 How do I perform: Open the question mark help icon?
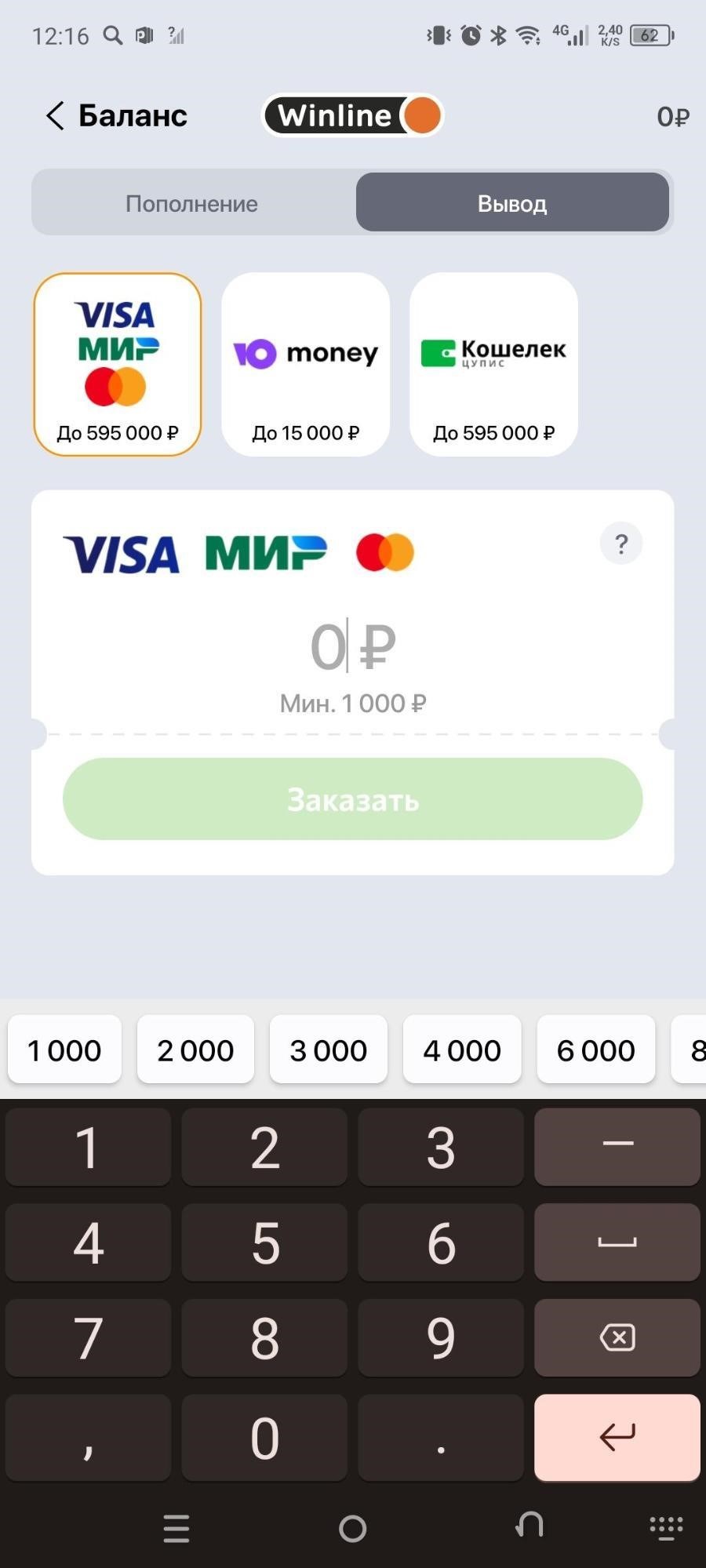(x=621, y=543)
